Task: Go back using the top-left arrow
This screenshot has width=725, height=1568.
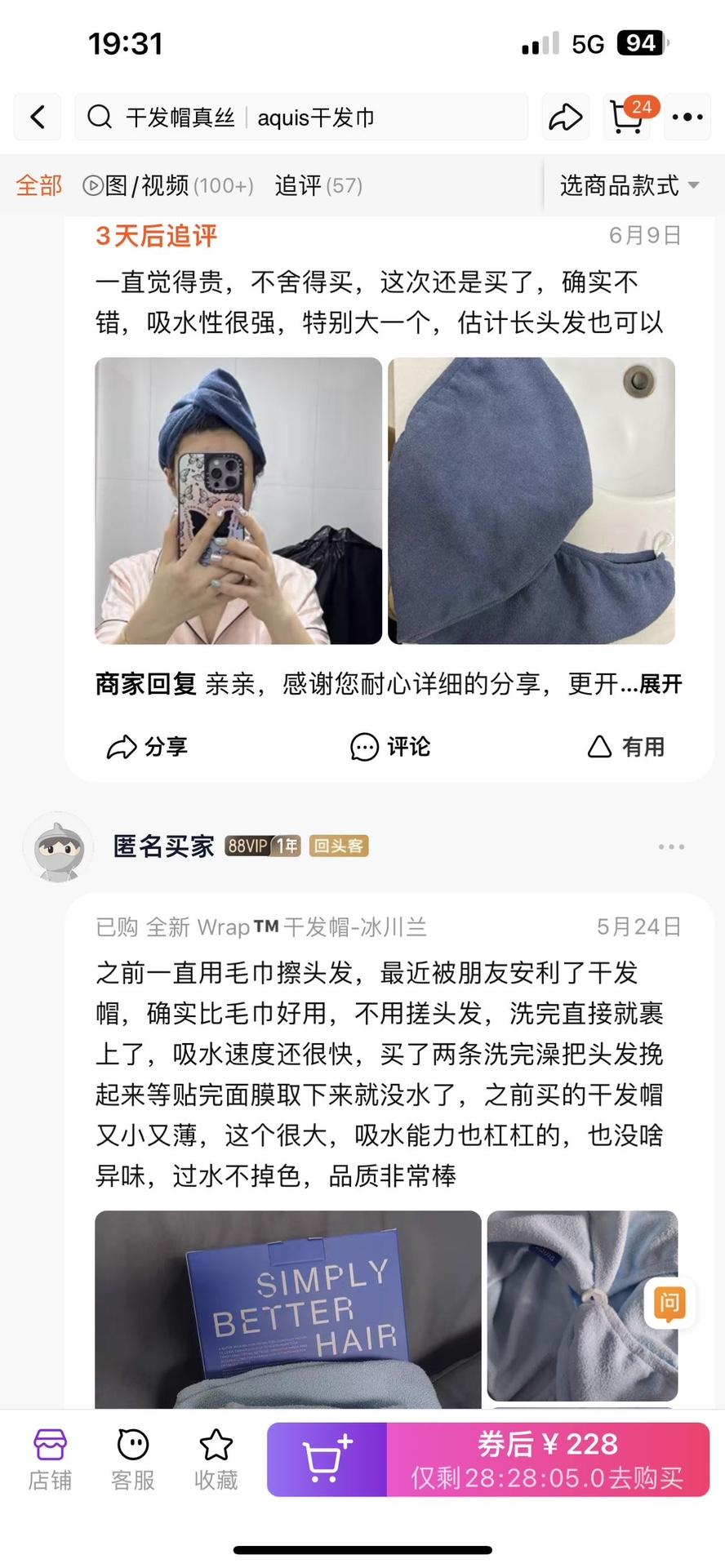Action: point(38,118)
